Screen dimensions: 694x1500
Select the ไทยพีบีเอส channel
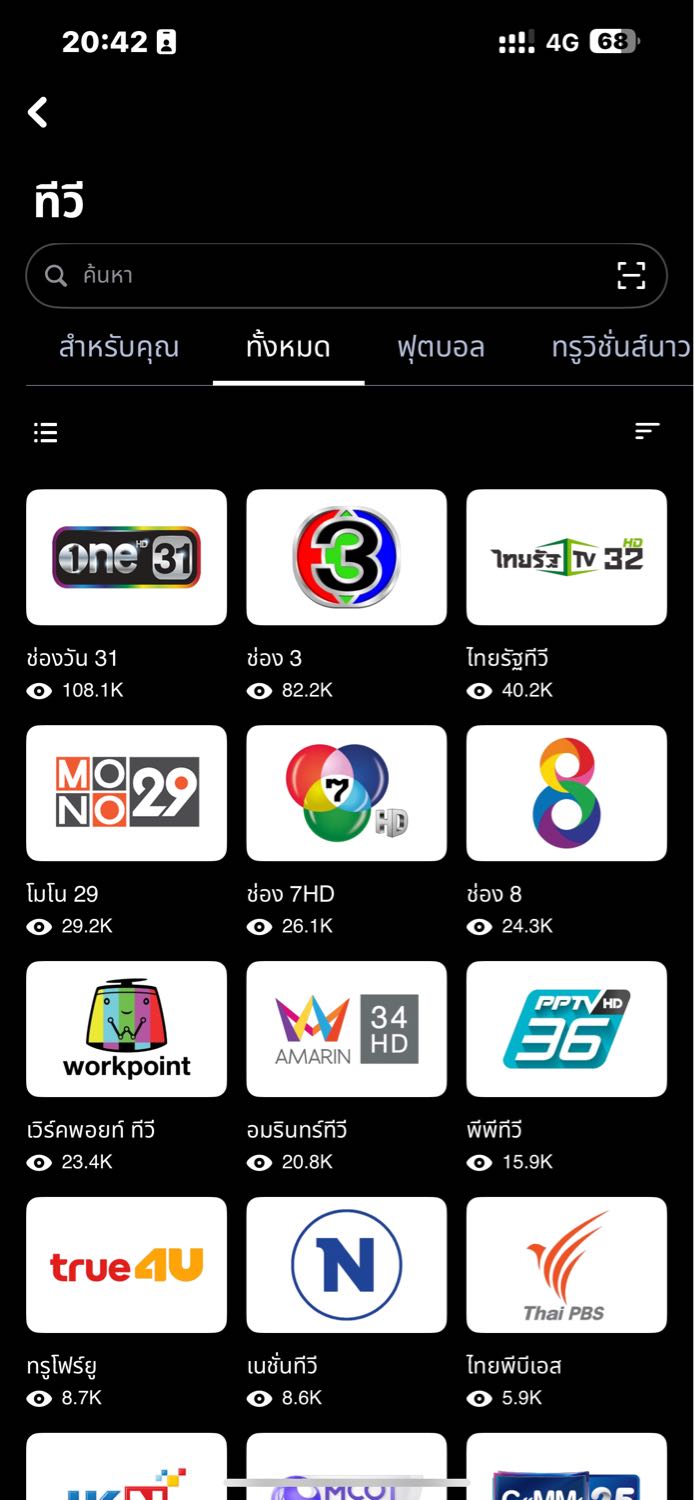566,1265
